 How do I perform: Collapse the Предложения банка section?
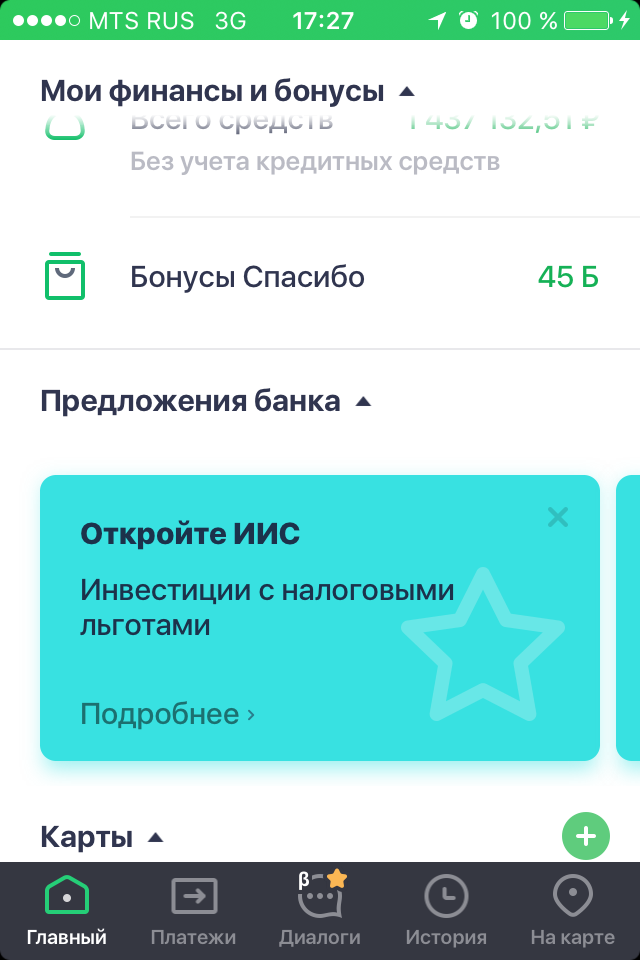click(364, 402)
